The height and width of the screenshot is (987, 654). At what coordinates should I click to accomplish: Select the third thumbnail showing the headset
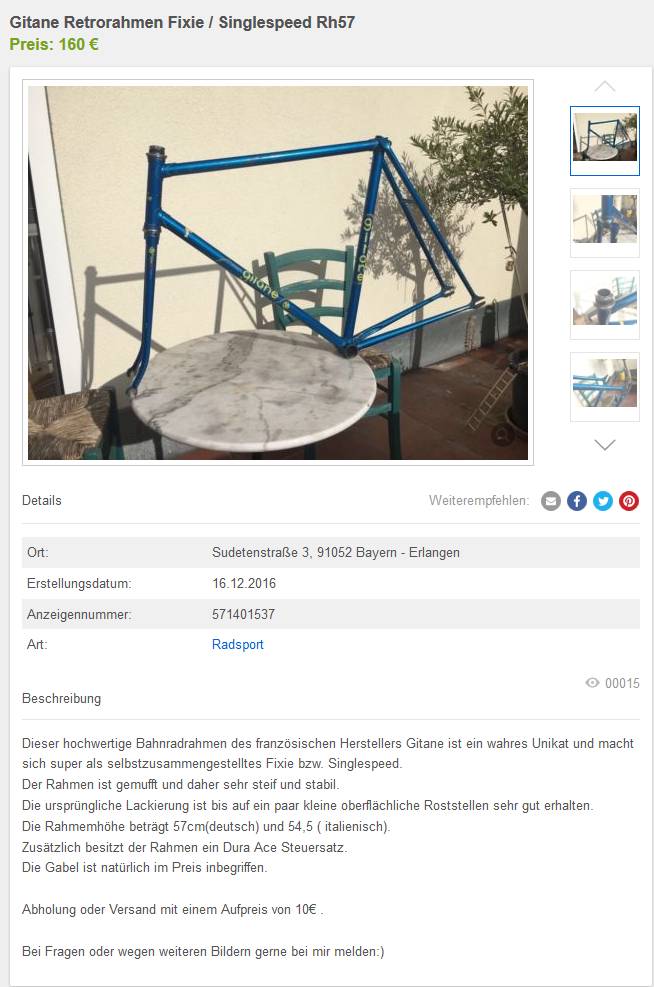pos(605,304)
